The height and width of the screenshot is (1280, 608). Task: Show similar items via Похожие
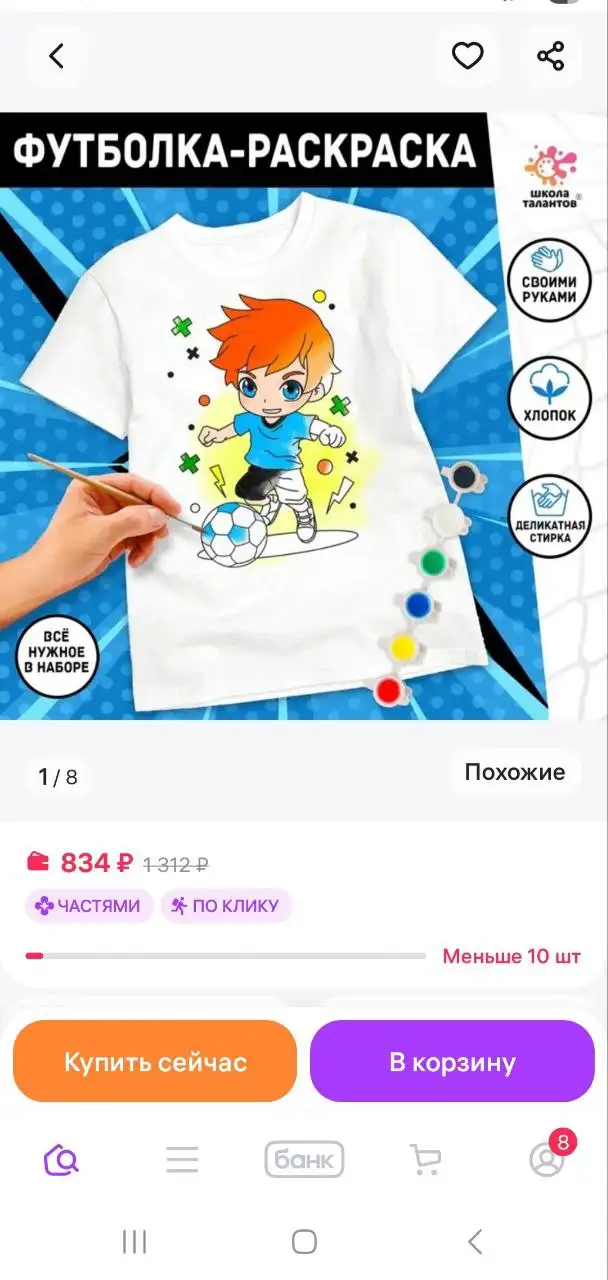514,772
